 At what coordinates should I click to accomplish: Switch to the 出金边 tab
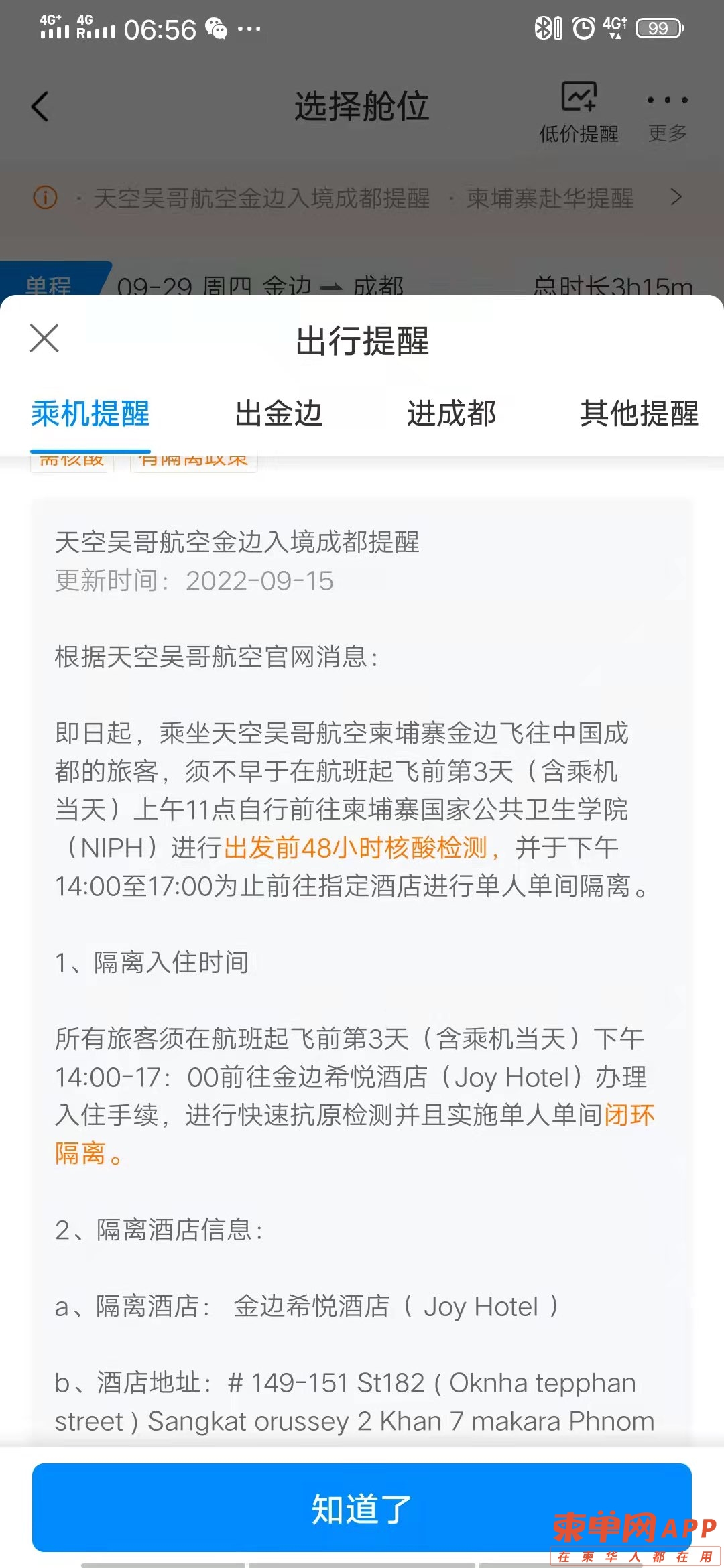(279, 413)
